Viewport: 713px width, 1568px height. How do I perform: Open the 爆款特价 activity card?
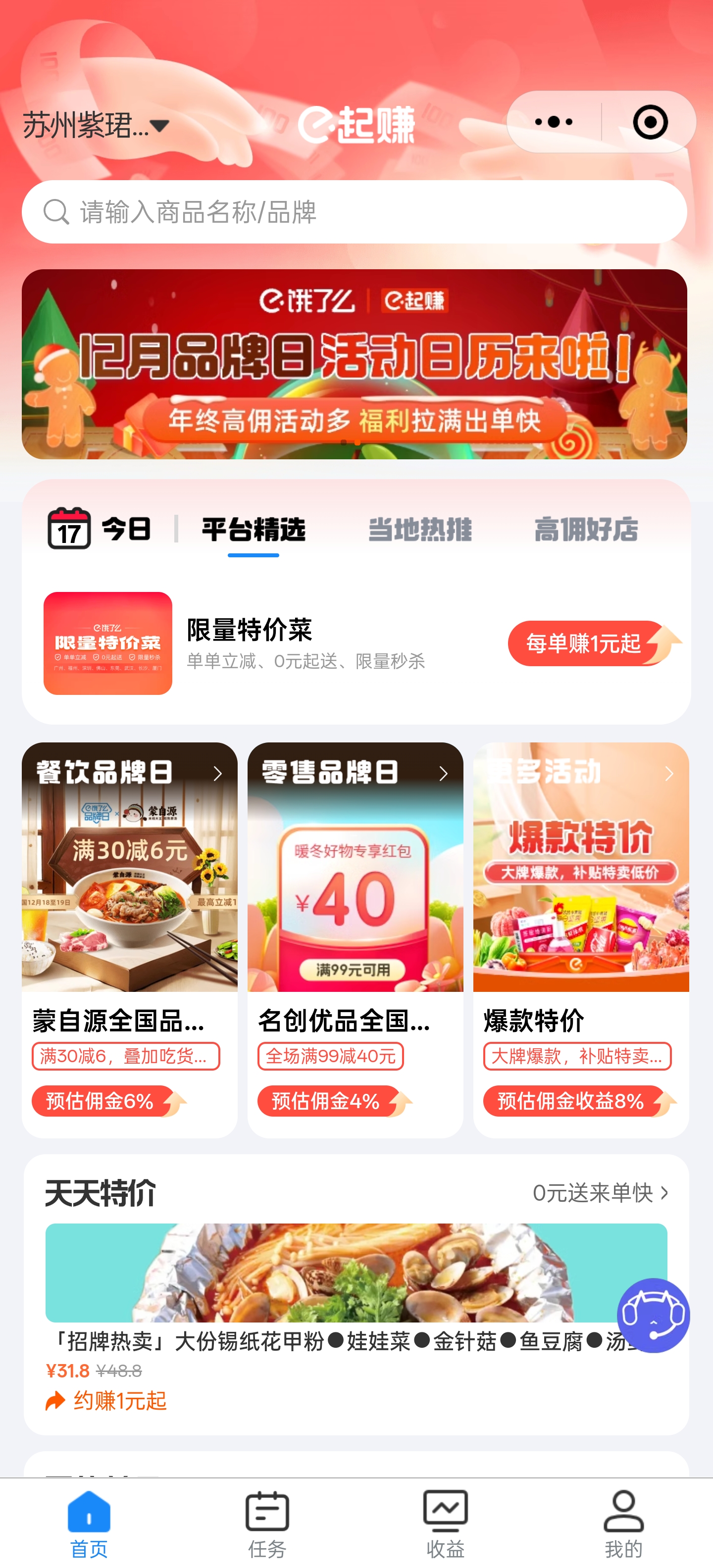click(x=581, y=939)
